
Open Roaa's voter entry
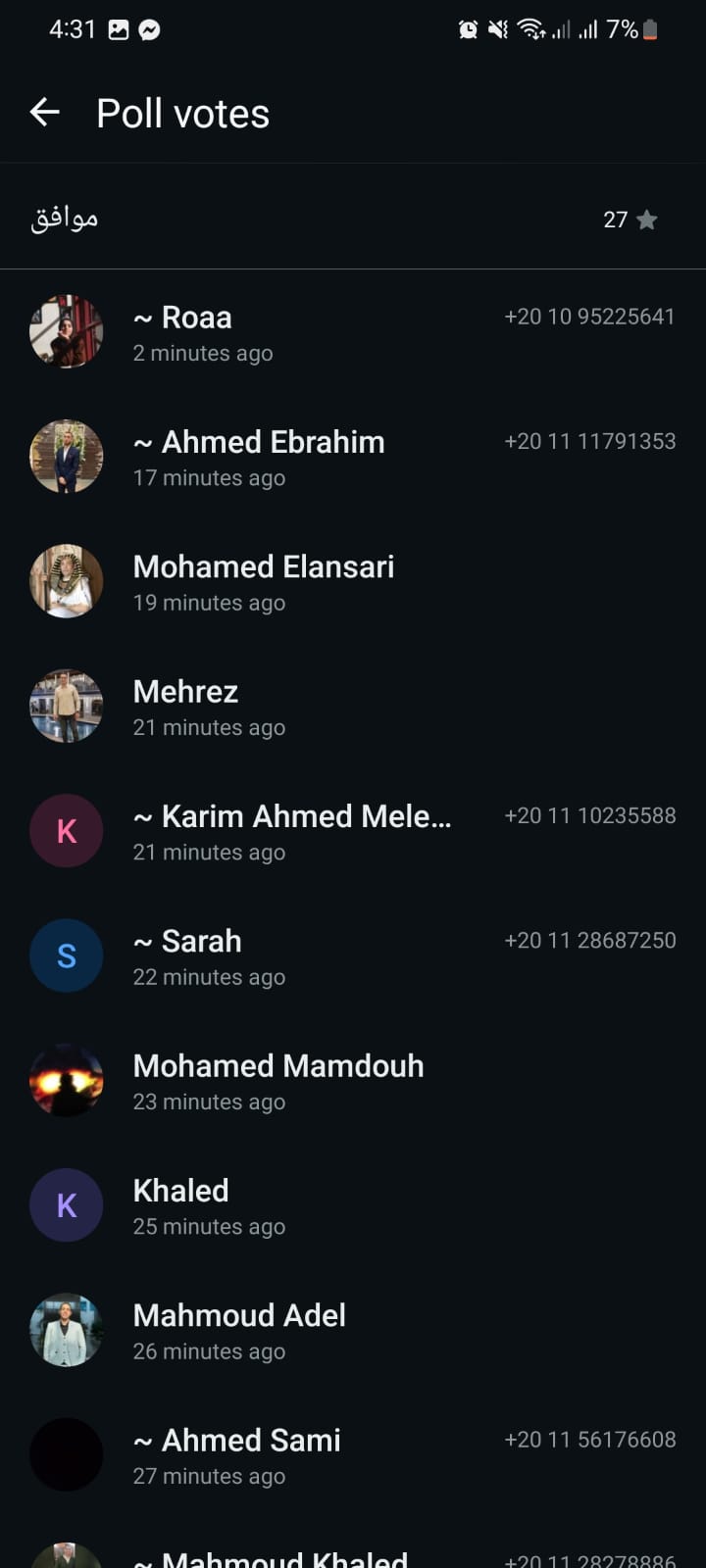353,332
